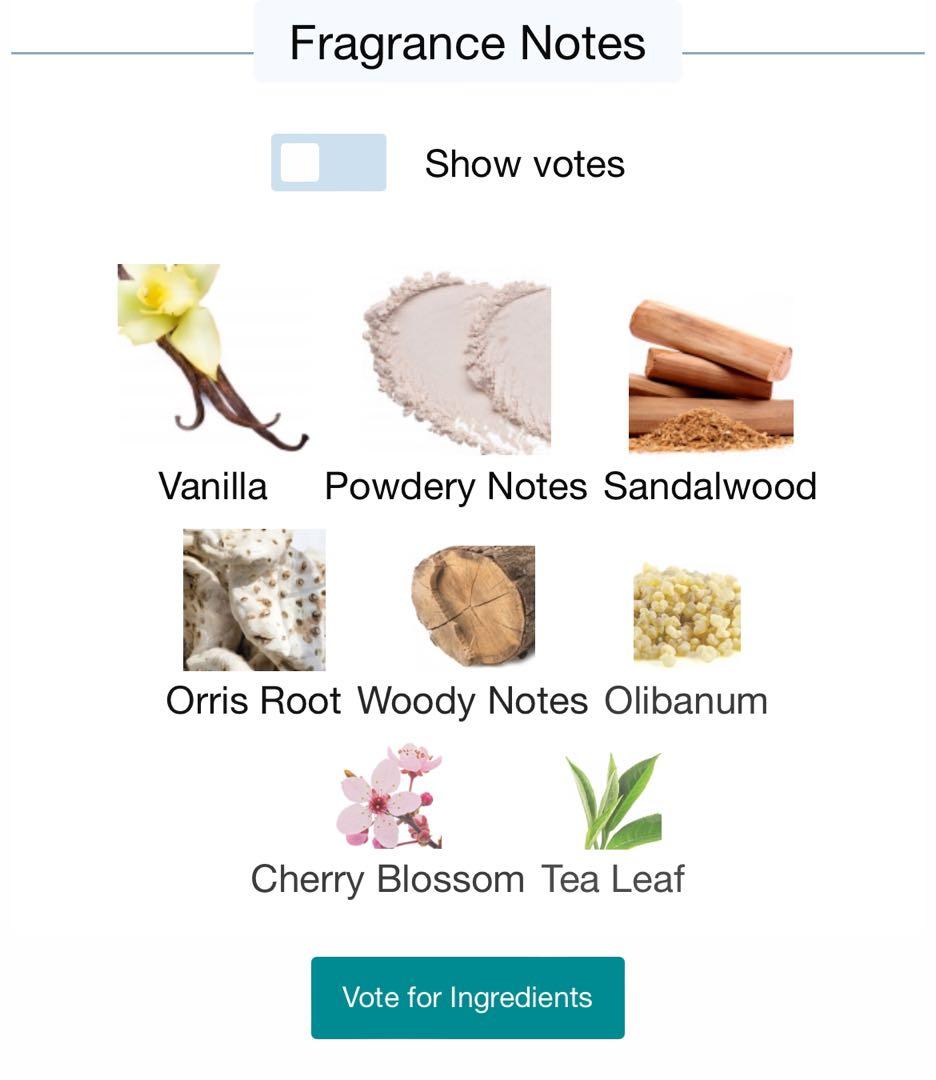Screen dimensions: 936x1080
Task: Open the Vanilla note
Action: [x=212, y=360]
